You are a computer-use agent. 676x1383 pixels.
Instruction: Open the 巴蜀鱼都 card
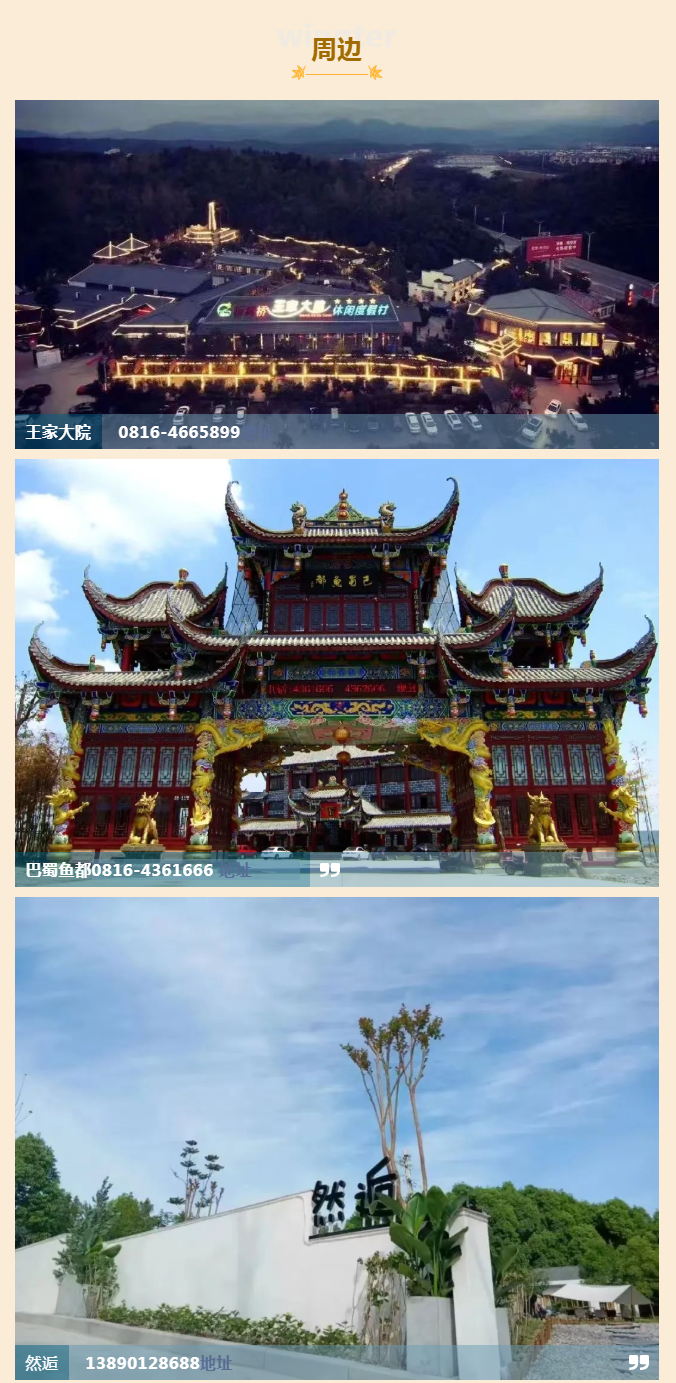(336, 660)
